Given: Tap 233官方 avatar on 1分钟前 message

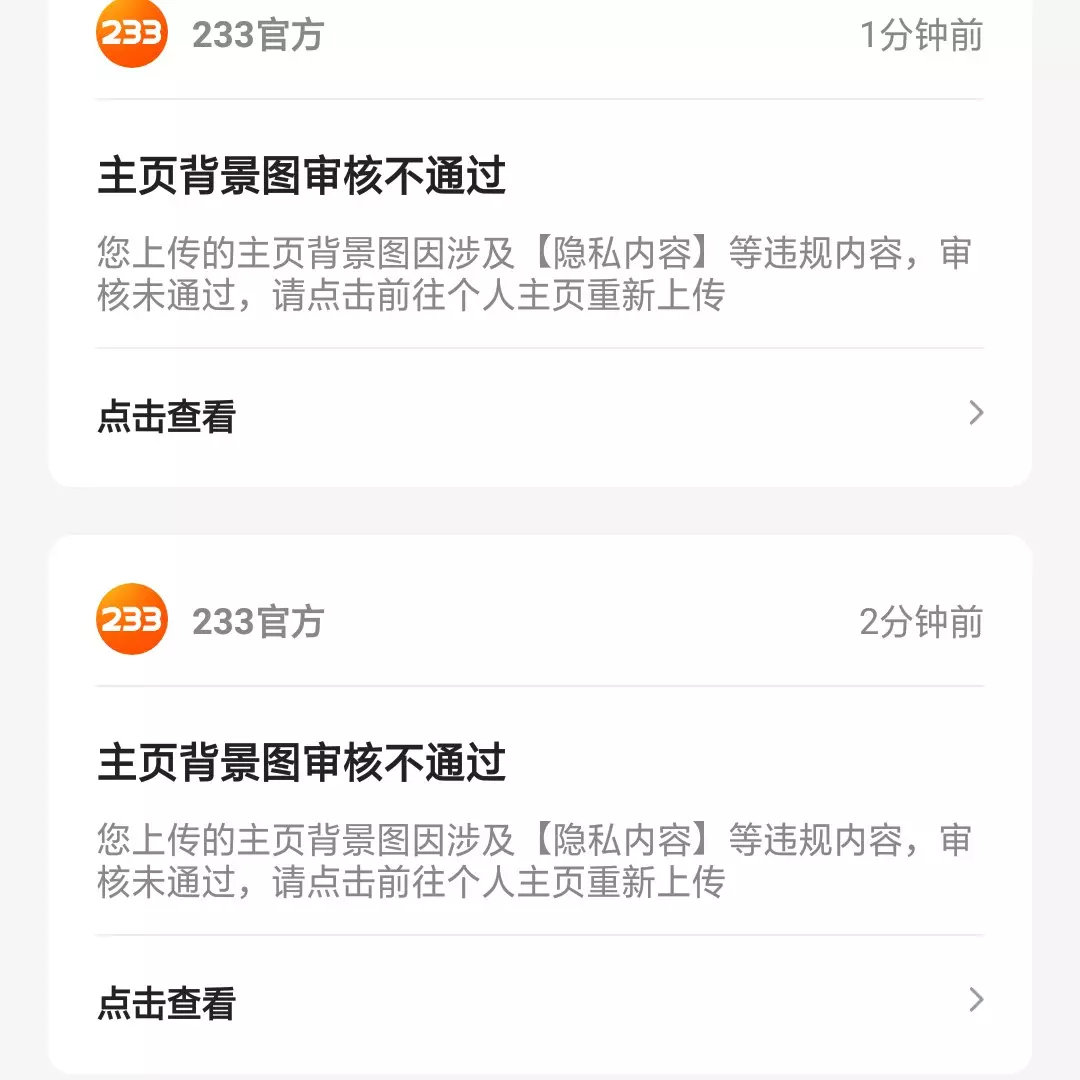Looking at the screenshot, I should point(131,34).
